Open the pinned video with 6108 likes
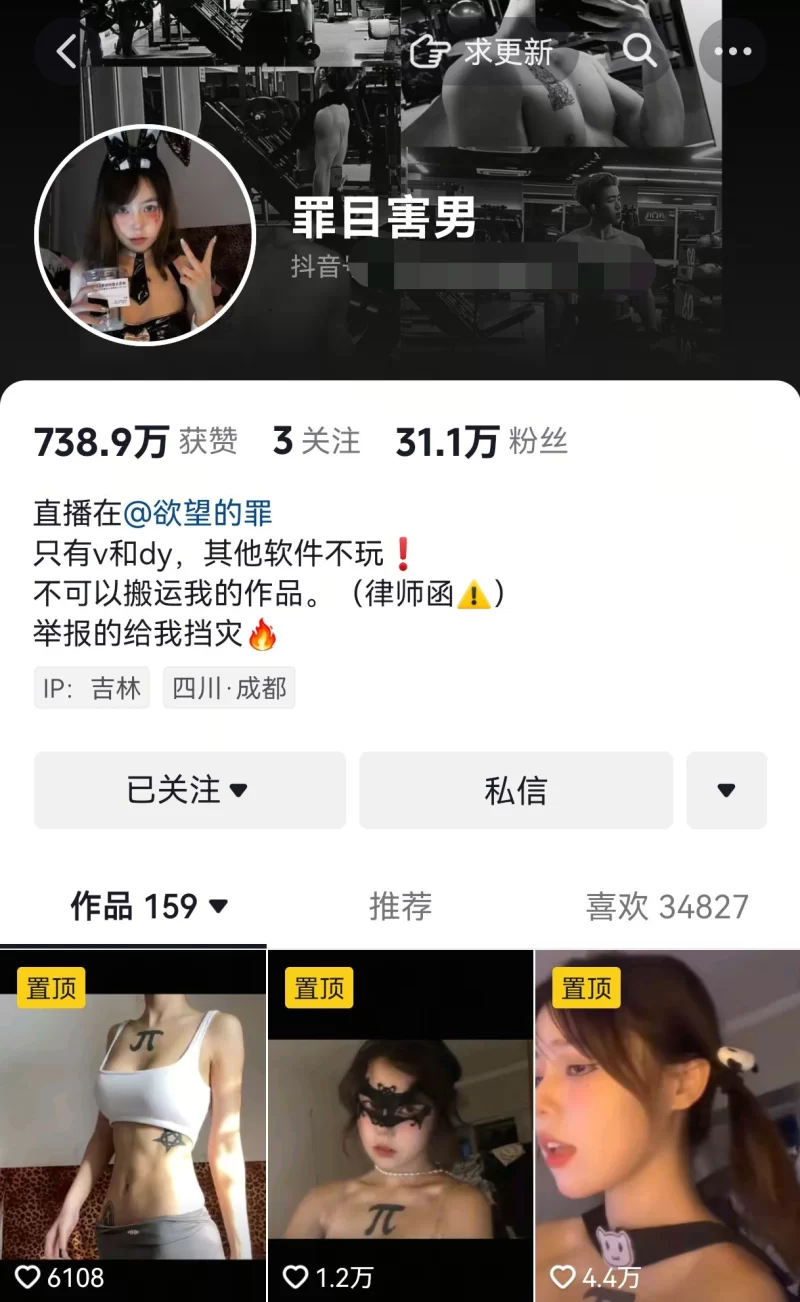Screen dimensions: 800x1302 tap(133, 1125)
